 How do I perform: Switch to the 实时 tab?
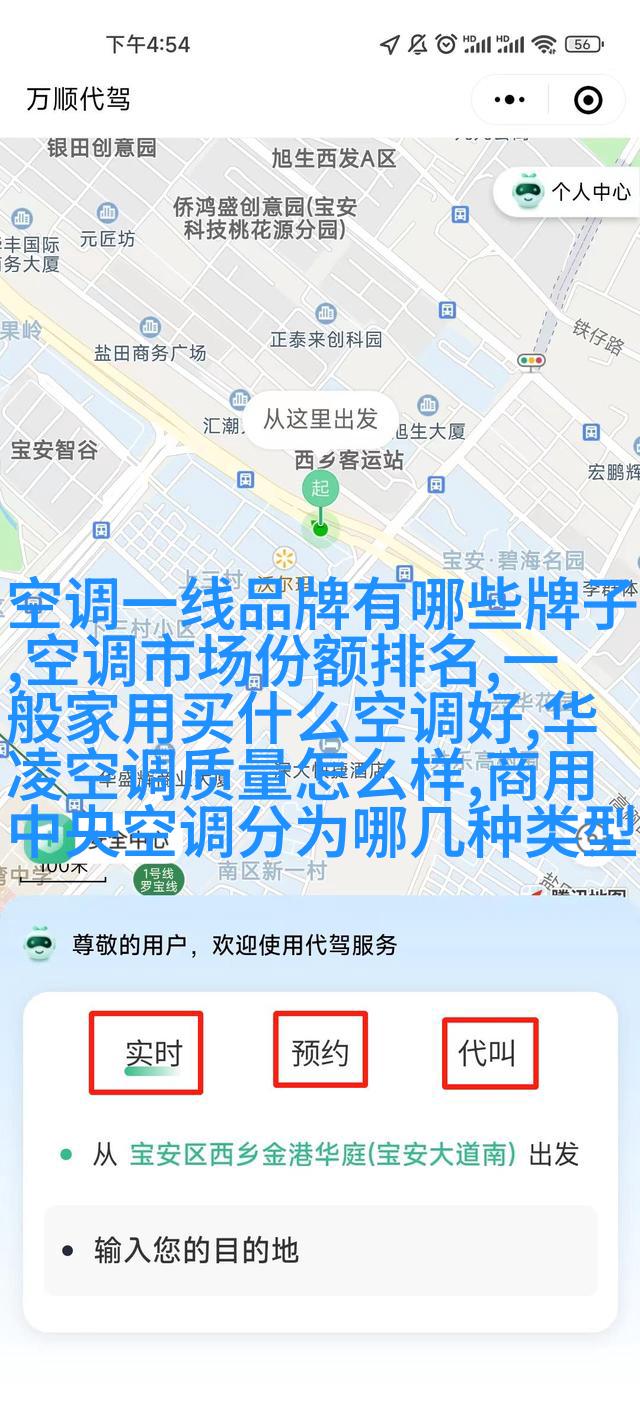pyautogui.click(x=153, y=1053)
